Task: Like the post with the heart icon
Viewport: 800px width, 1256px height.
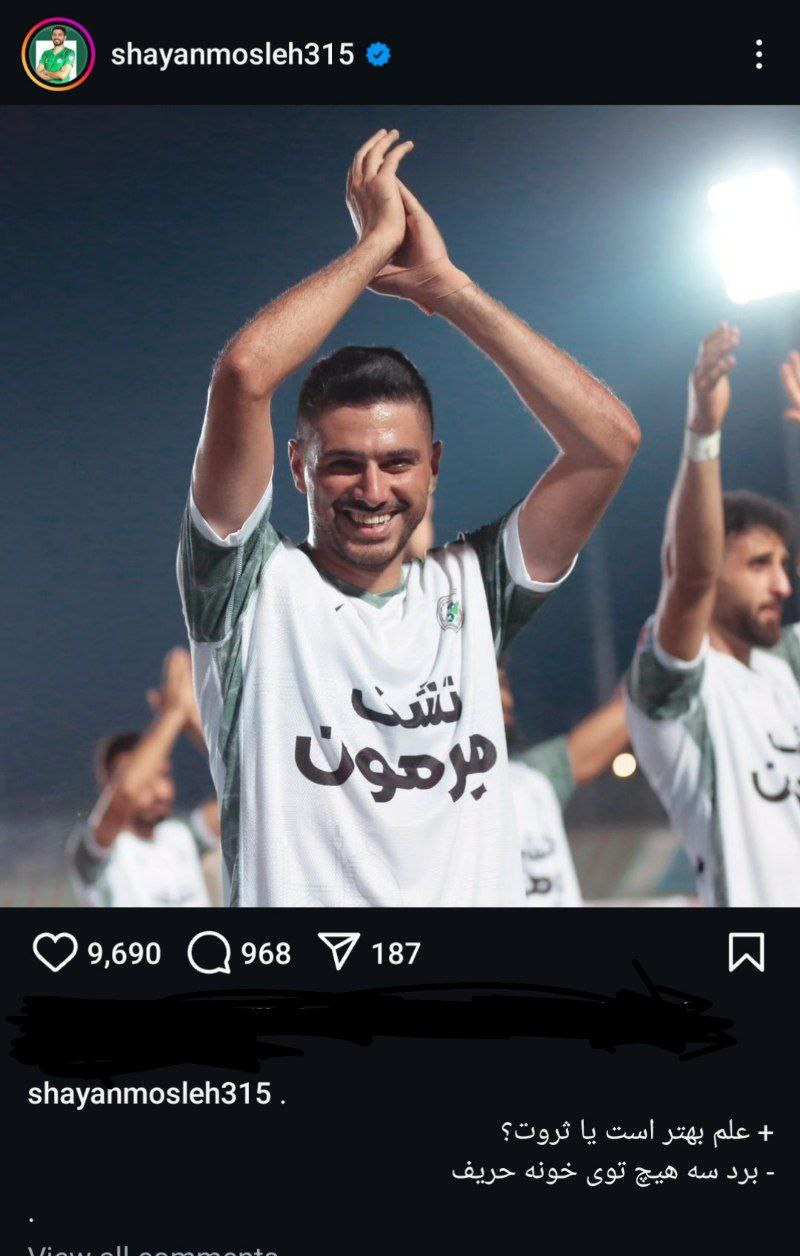Action: pos(54,952)
